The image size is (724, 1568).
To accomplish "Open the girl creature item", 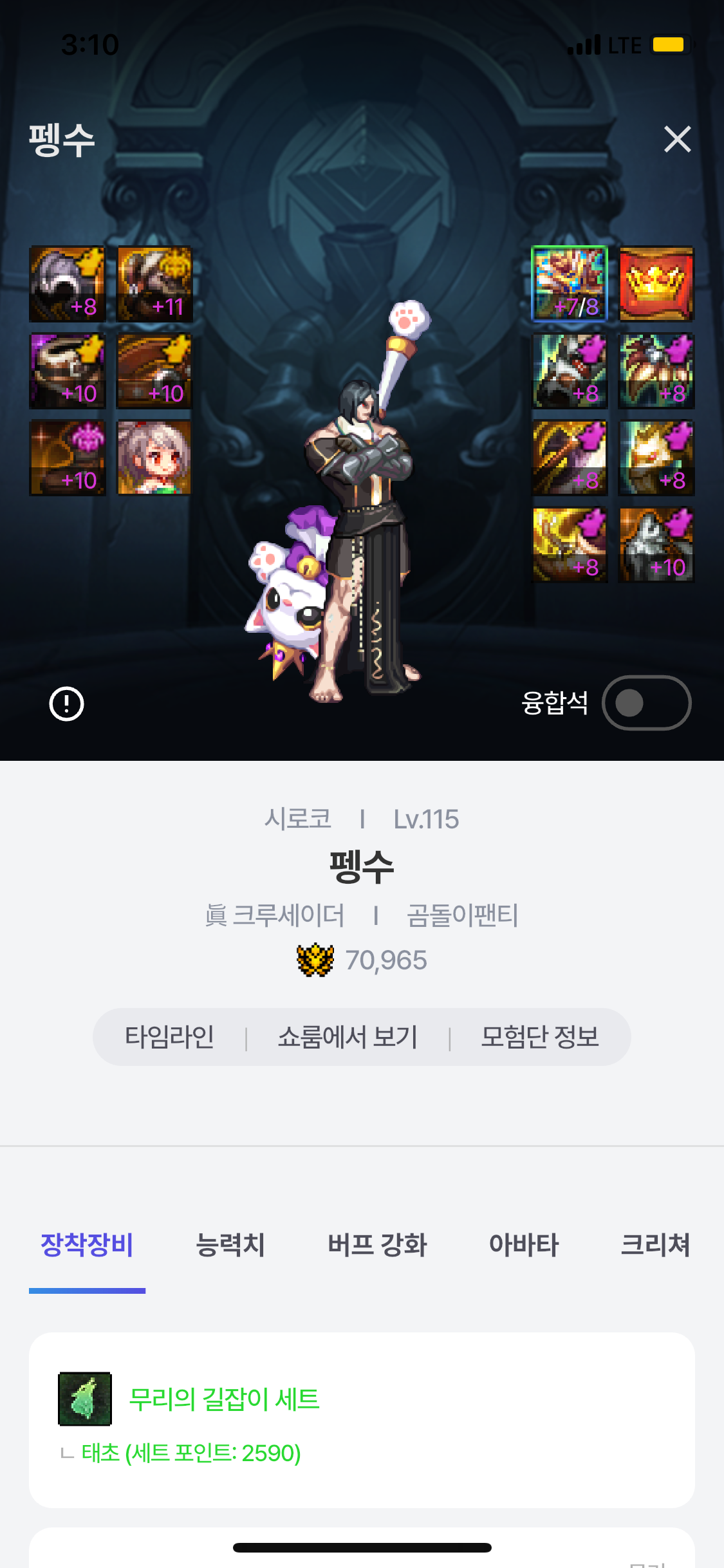I will click(x=154, y=458).
